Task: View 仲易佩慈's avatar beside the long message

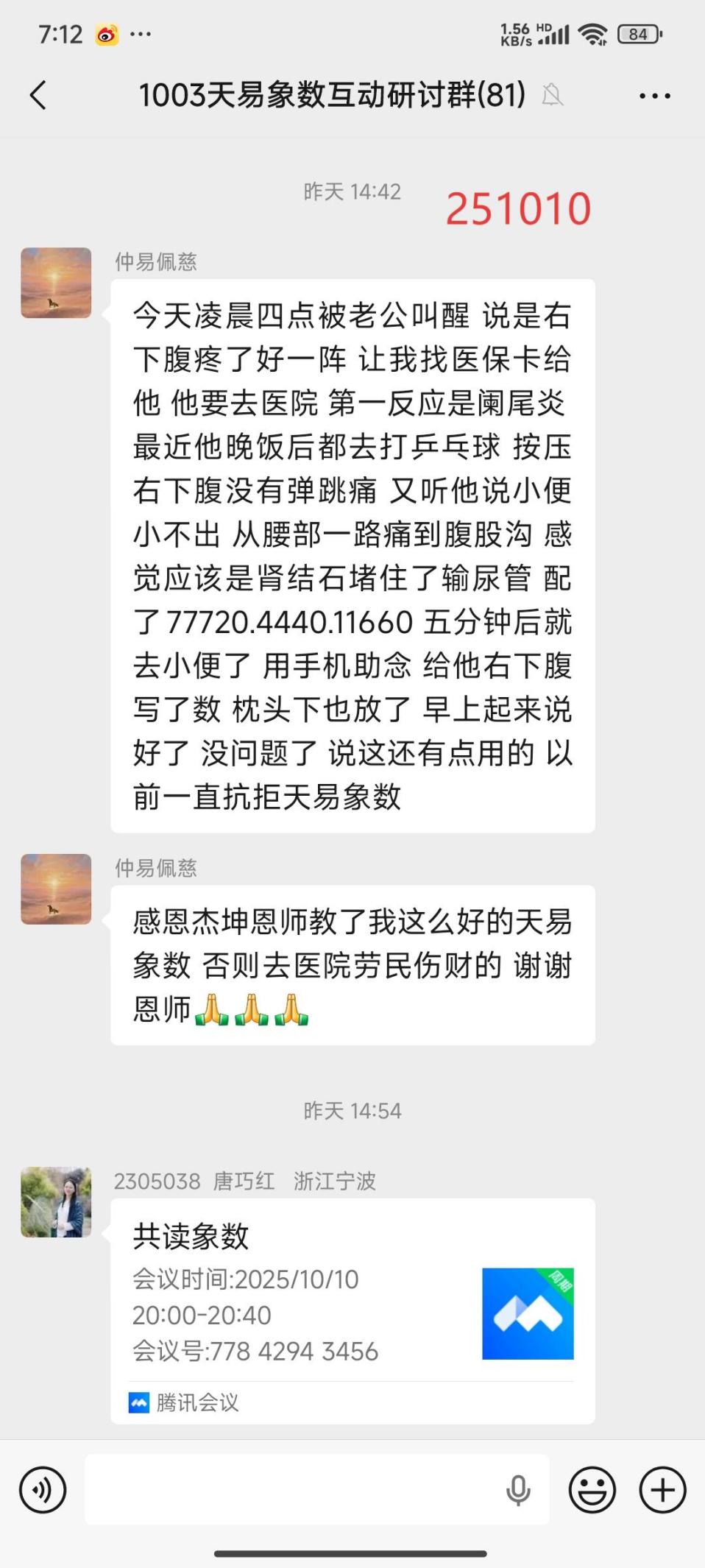Action: point(56,283)
